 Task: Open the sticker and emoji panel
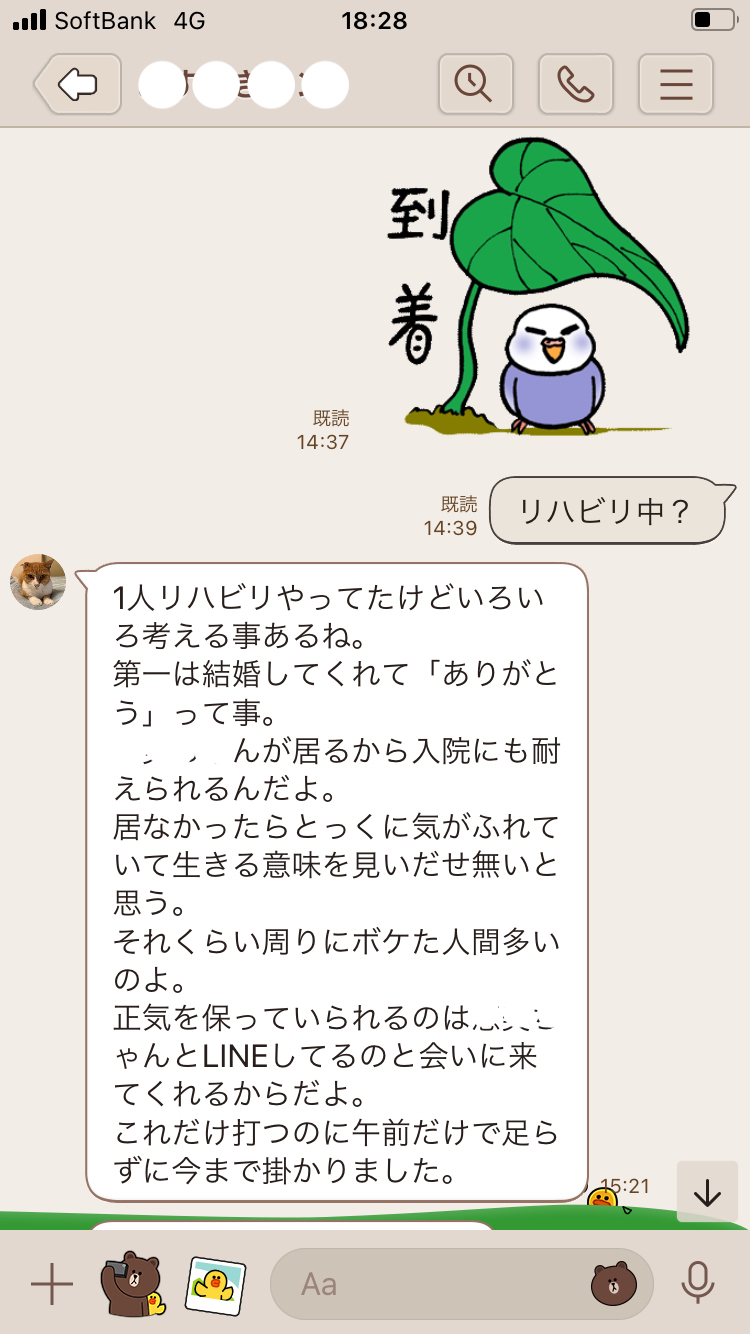[x=611, y=1283]
